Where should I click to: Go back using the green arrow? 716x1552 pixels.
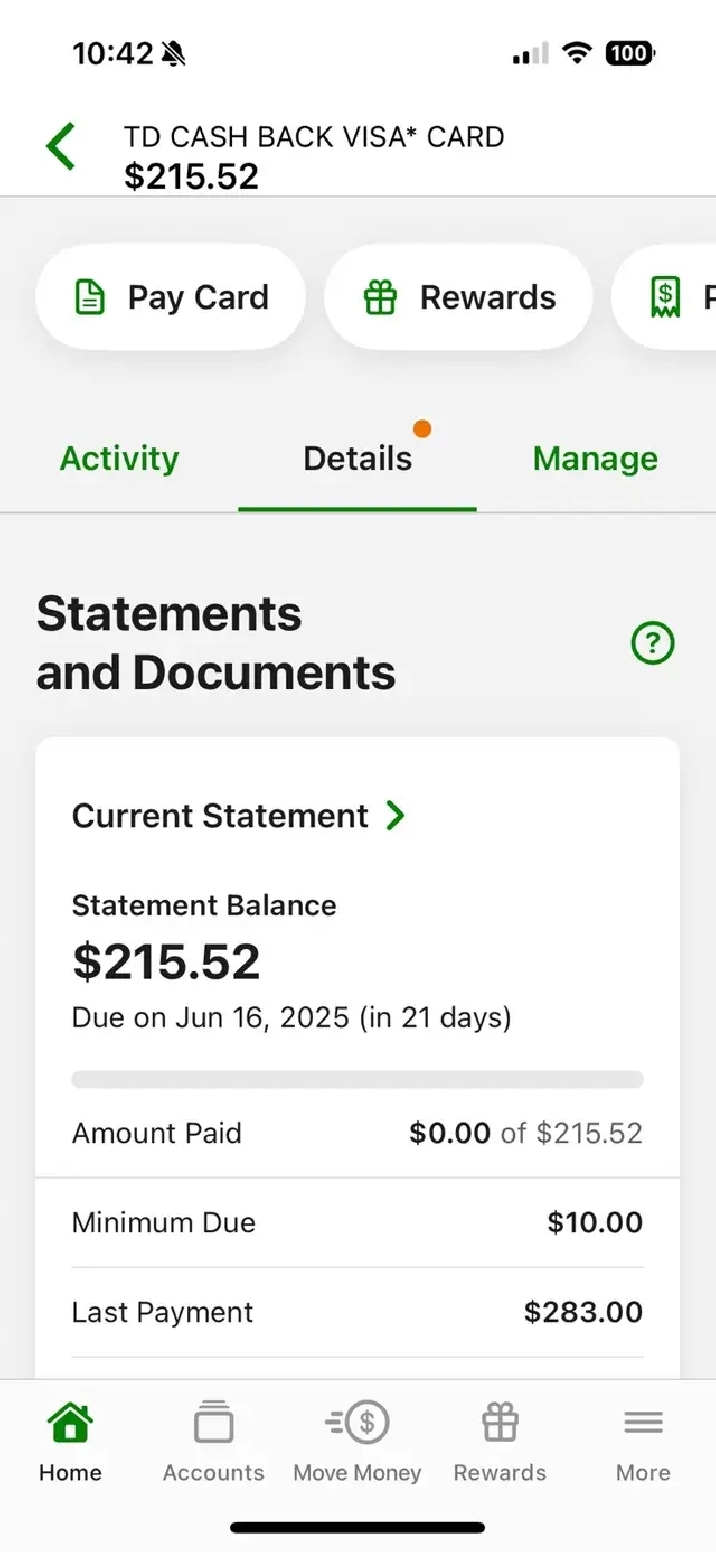[60, 146]
